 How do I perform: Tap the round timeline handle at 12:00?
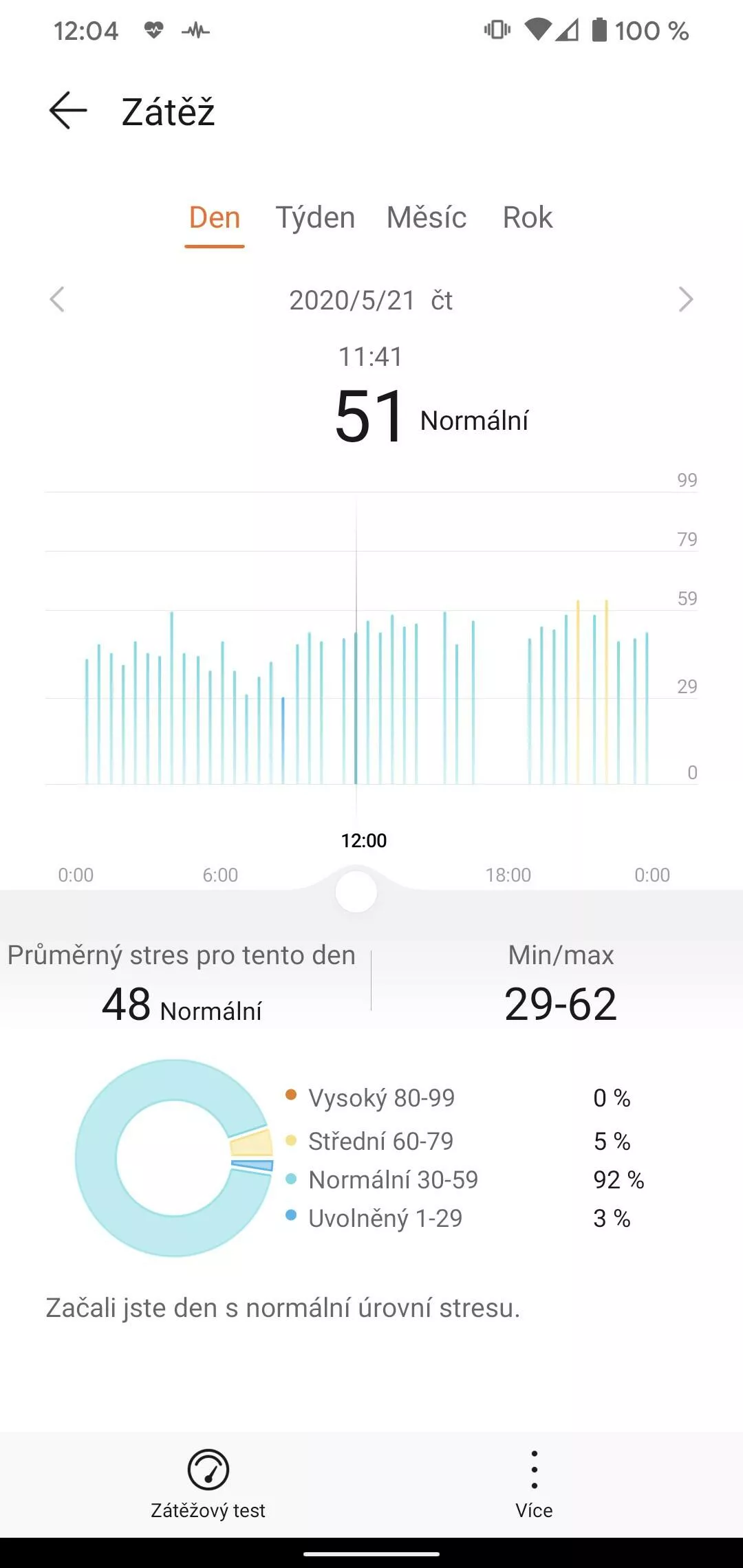(356, 892)
